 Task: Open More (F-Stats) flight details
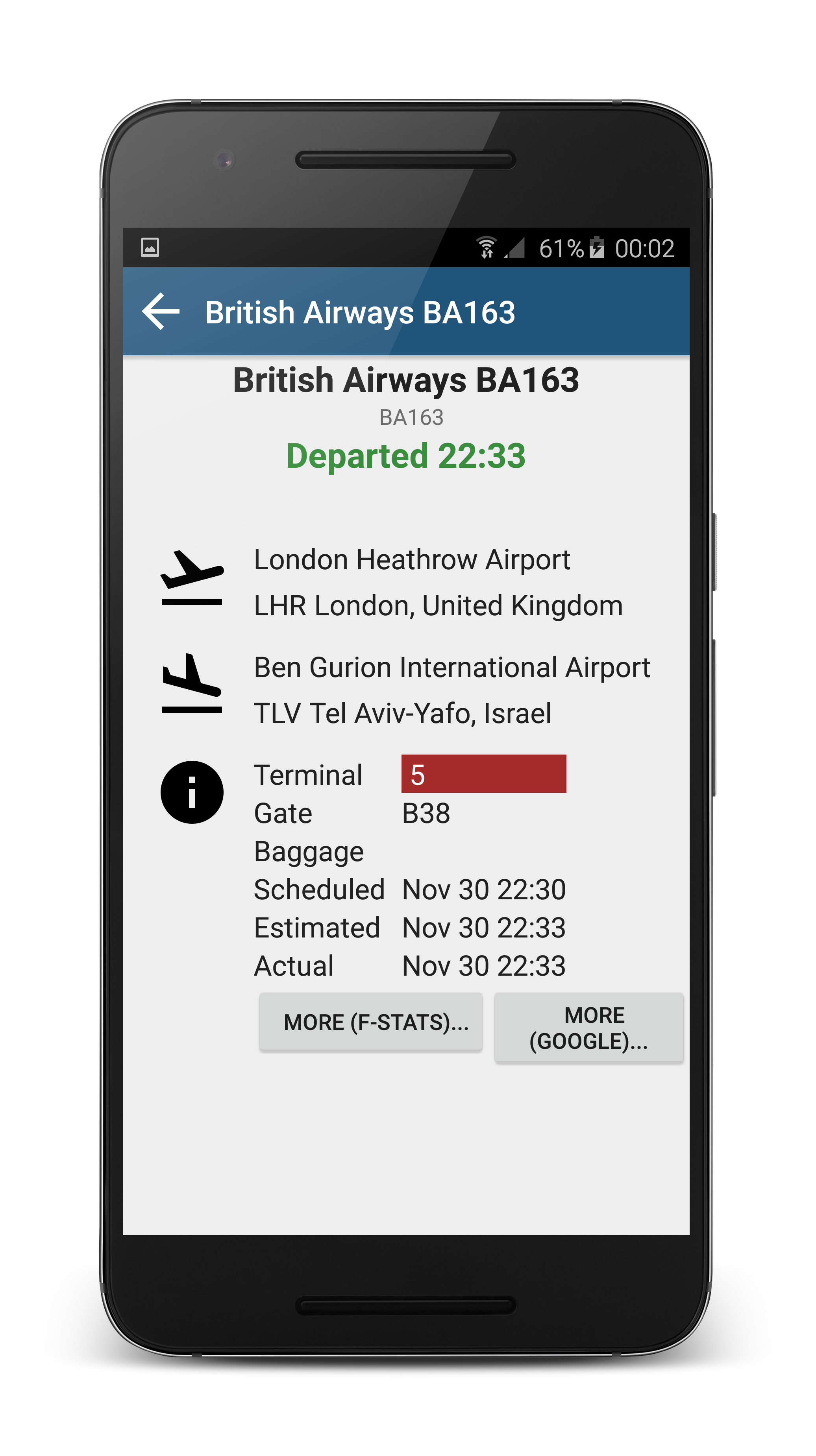tap(370, 1022)
